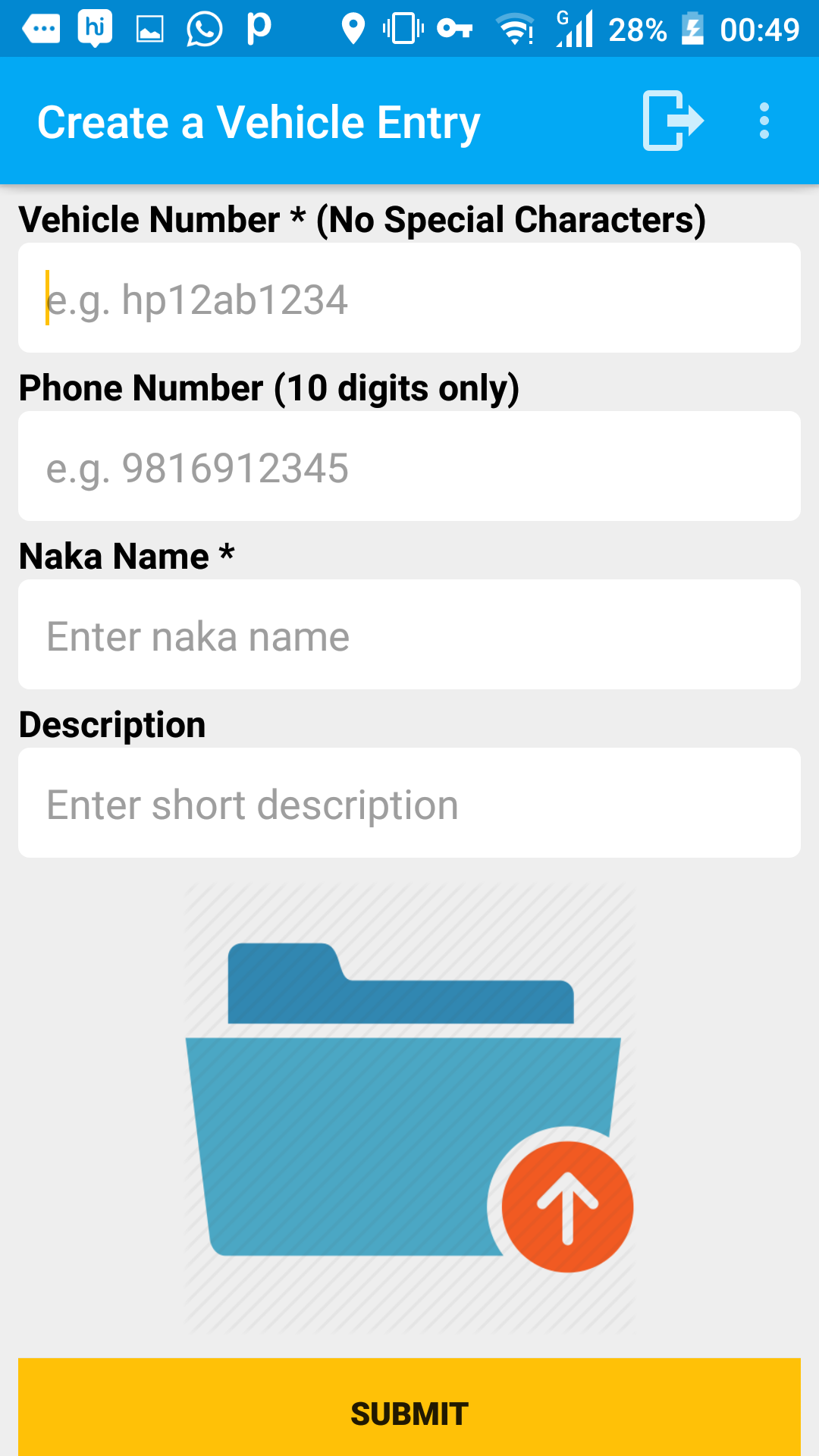Tap the logout icon in app bar
The width and height of the screenshot is (819, 1456).
(x=673, y=121)
